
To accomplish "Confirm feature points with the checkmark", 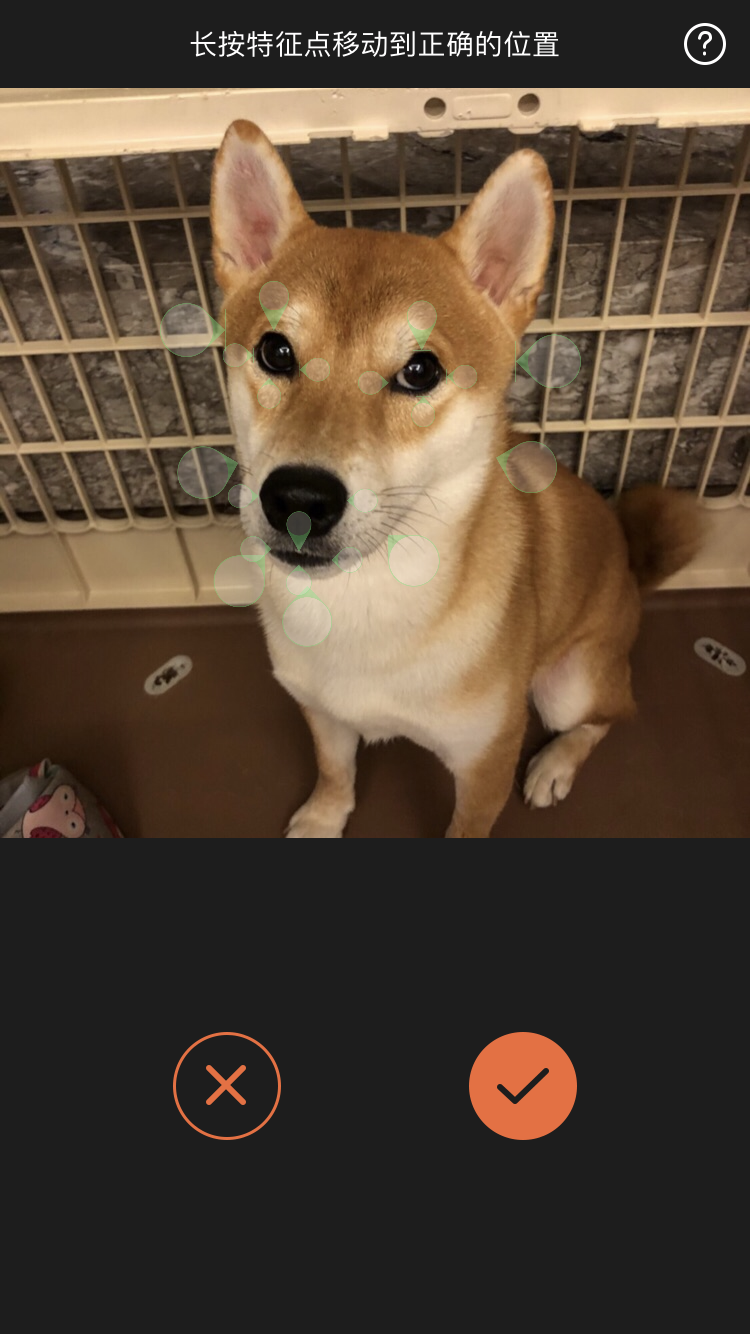I will tap(522, 1085).
